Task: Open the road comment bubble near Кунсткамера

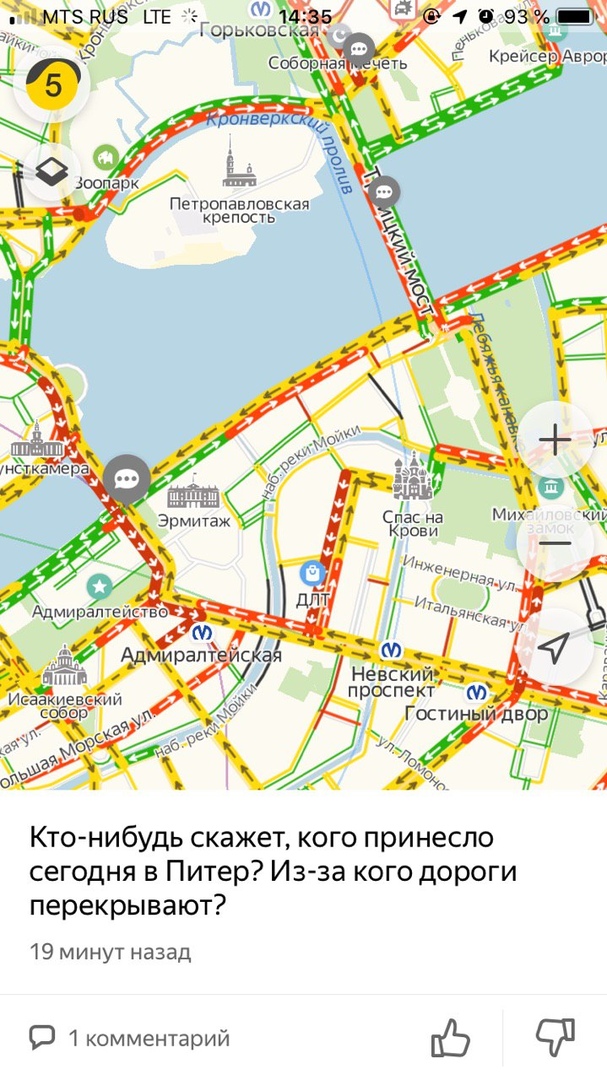Action: [x=126, y=478]
